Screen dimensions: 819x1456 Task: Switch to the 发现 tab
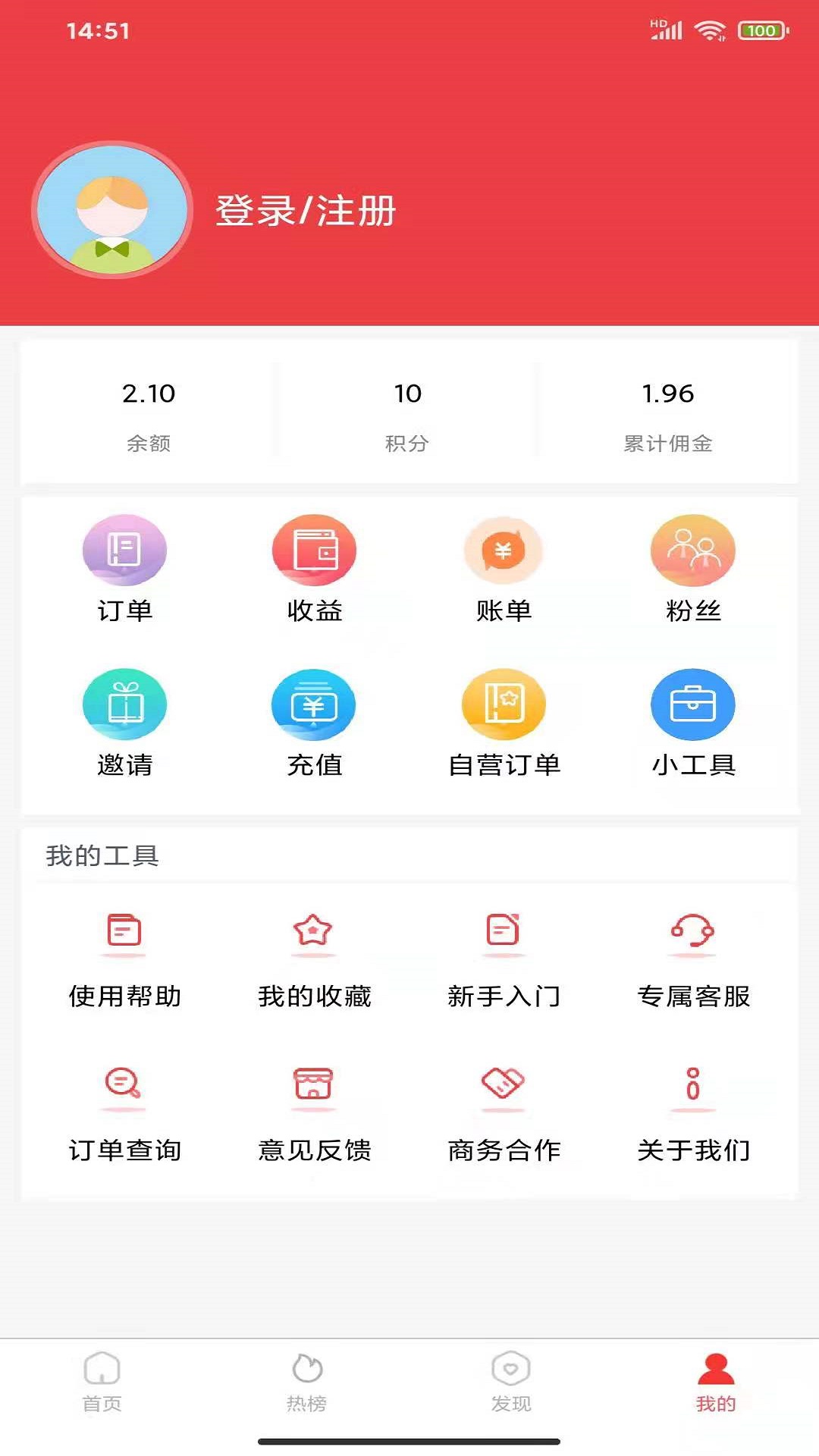click(x=511, y=1382)
